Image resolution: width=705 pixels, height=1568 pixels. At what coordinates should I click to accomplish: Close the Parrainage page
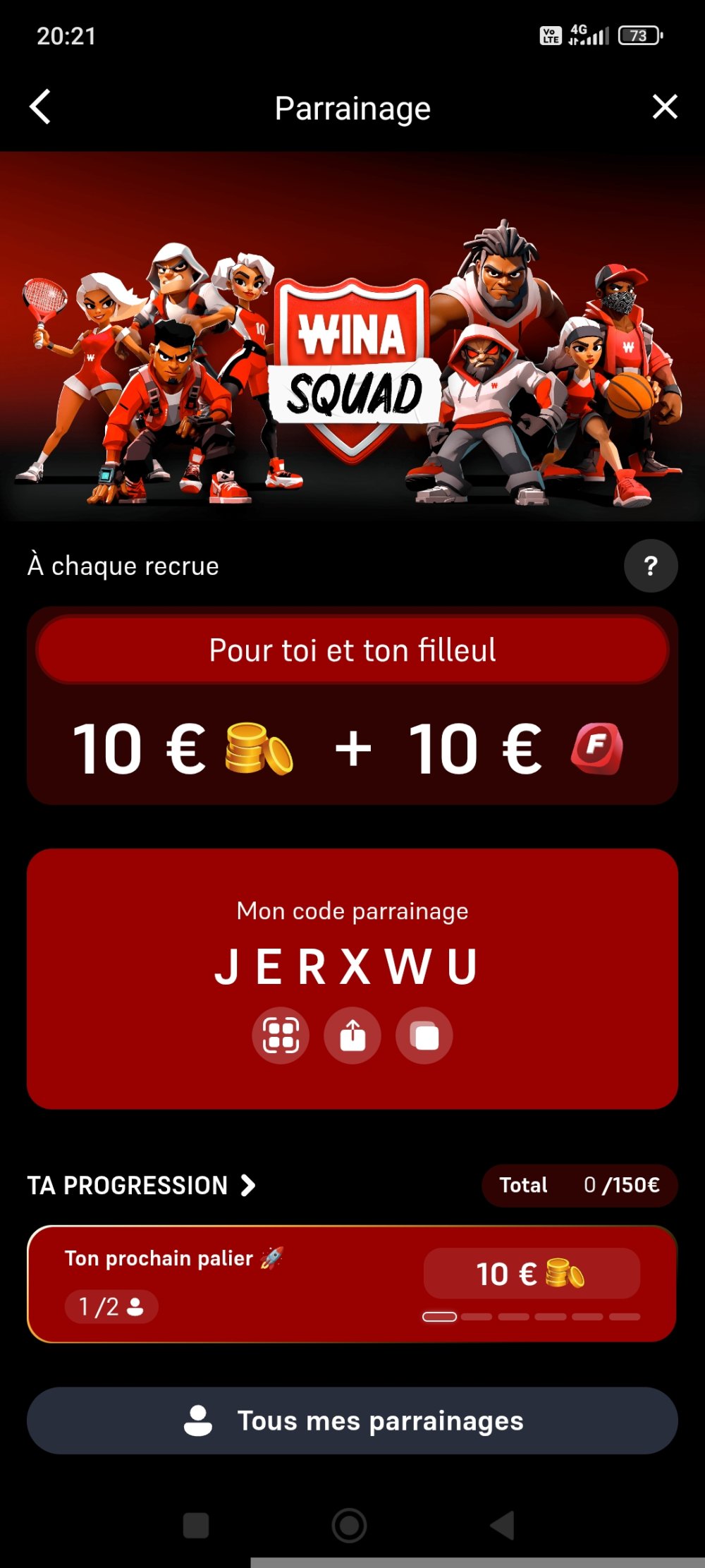pyautogui.click(x=665, y=107)
